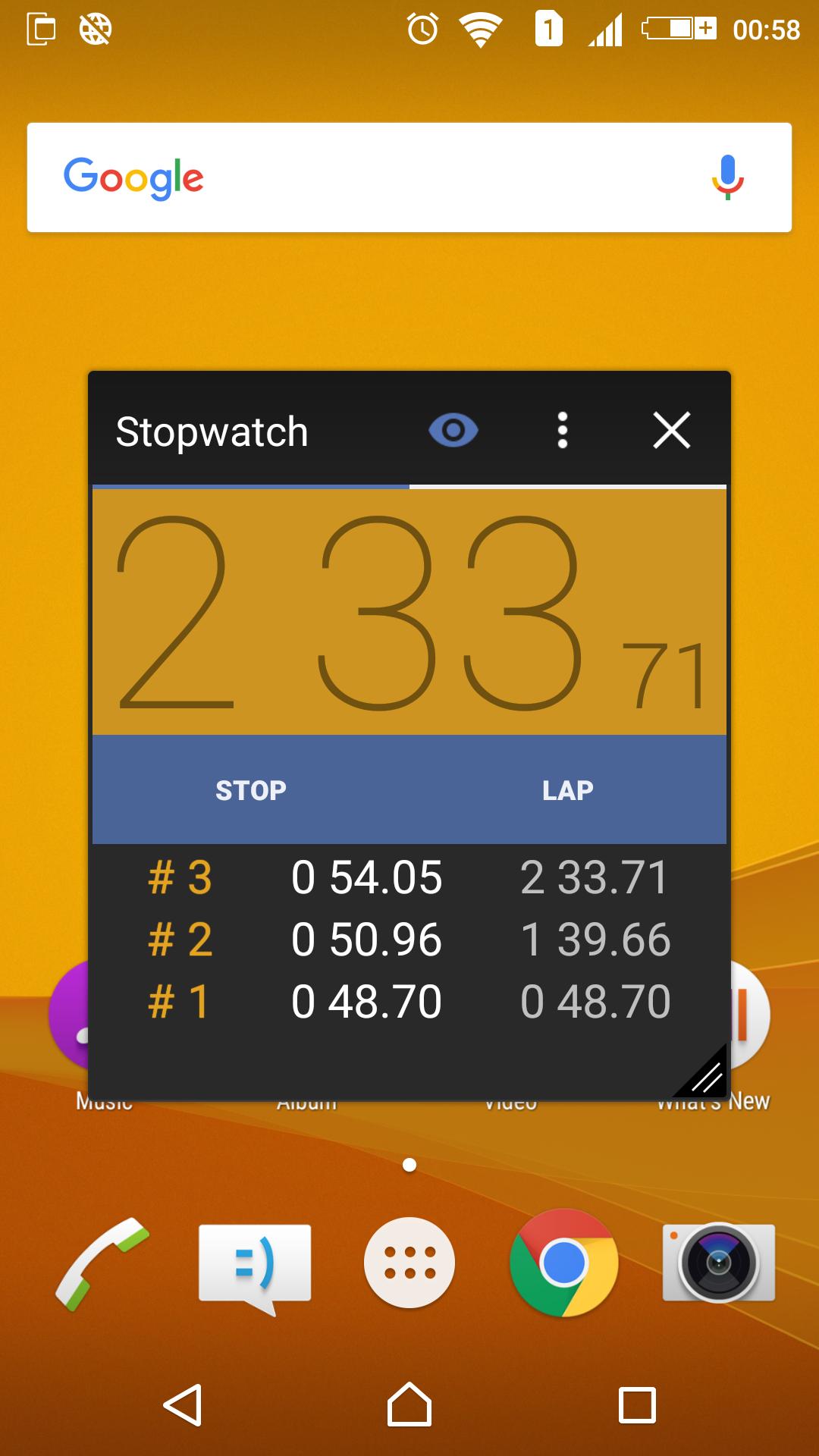Image resolution: width=819 pixels, height=1456 pixels.
Task: Open recent apps overview
Action: (637, 1405)
